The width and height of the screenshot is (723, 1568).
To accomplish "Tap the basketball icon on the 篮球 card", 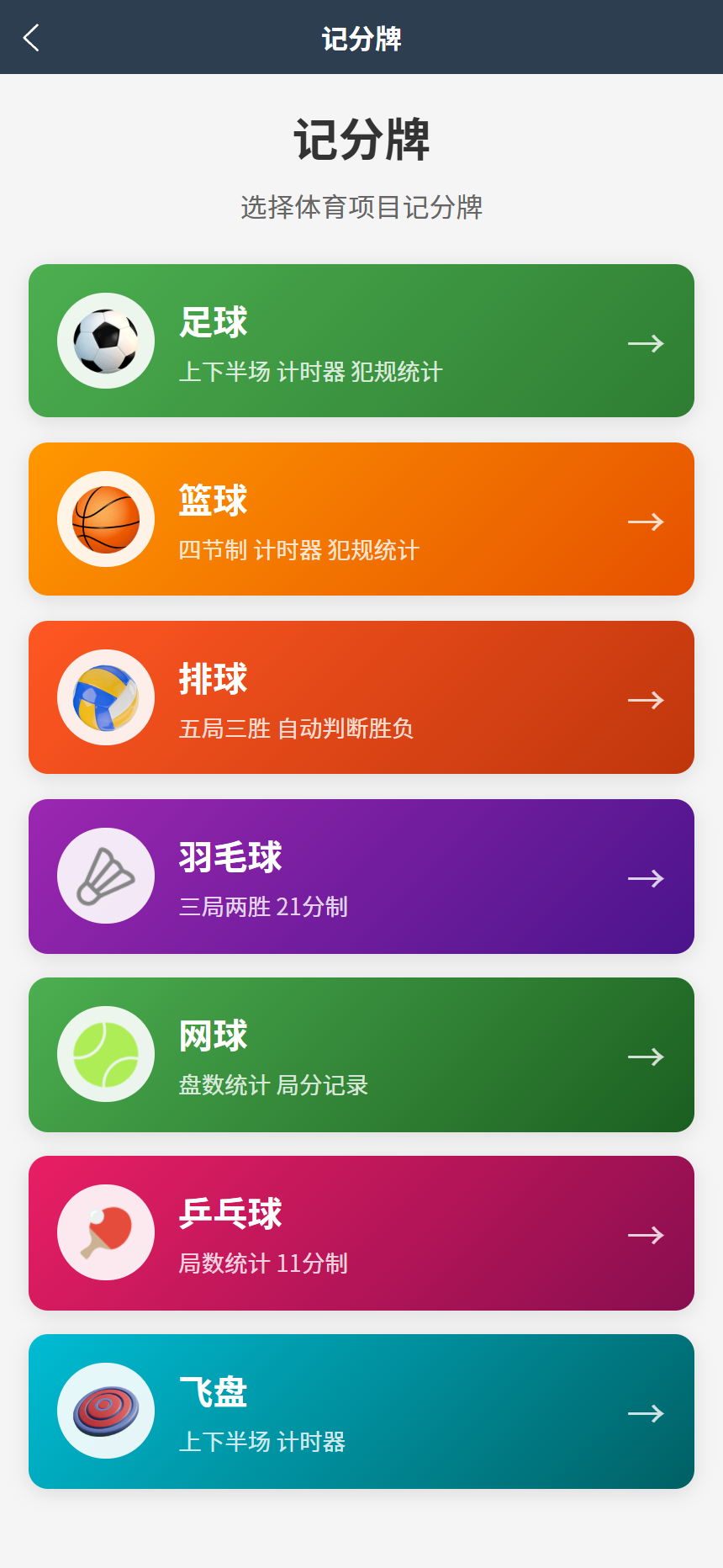I will point(105,519).
